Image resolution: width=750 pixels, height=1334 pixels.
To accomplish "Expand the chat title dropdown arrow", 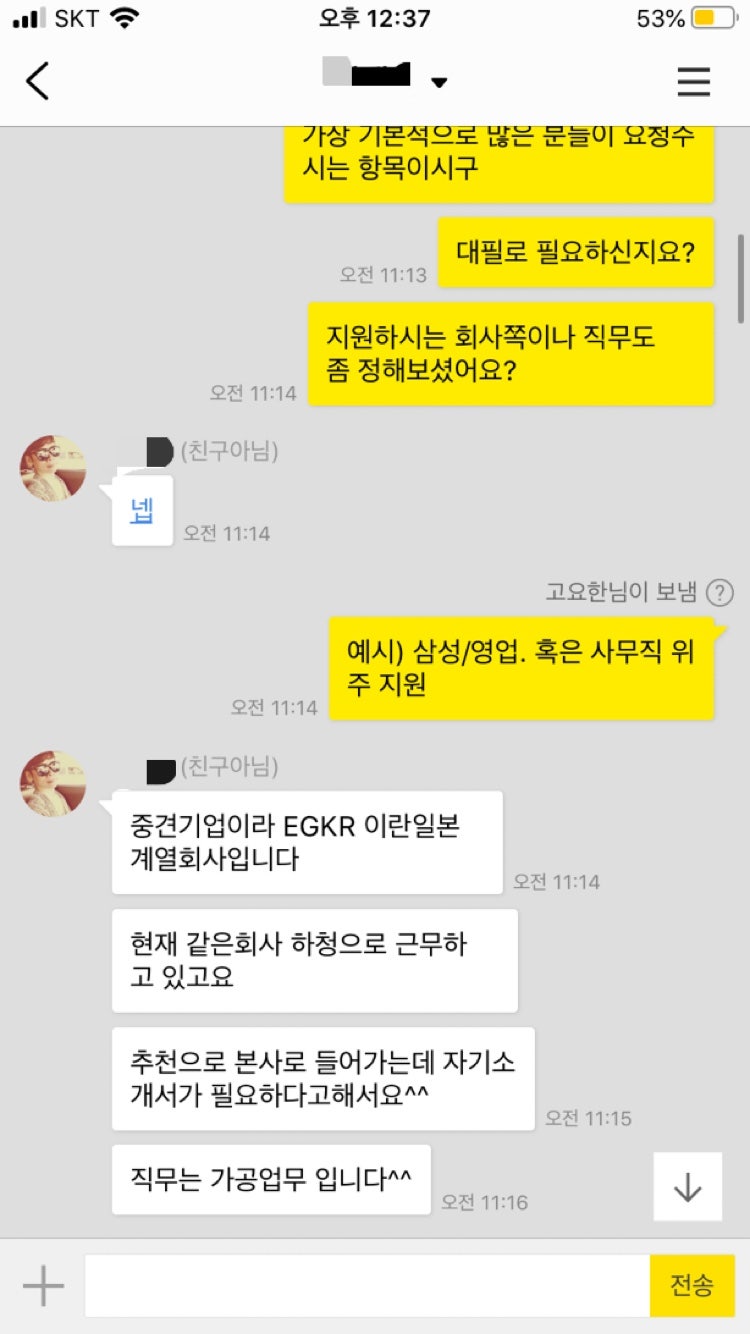I will pyautogui.click(x=439, y=83).
